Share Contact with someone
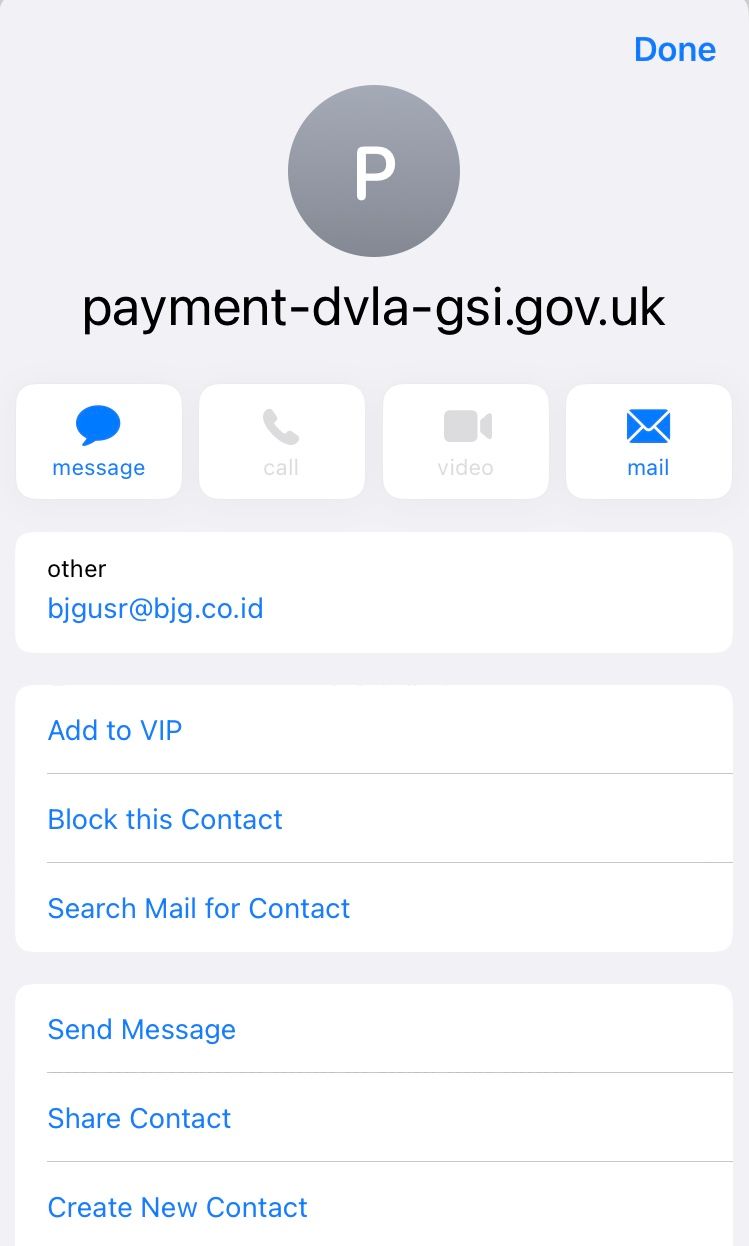This screenshot has width=749, height=1246. click(139, 1118)
